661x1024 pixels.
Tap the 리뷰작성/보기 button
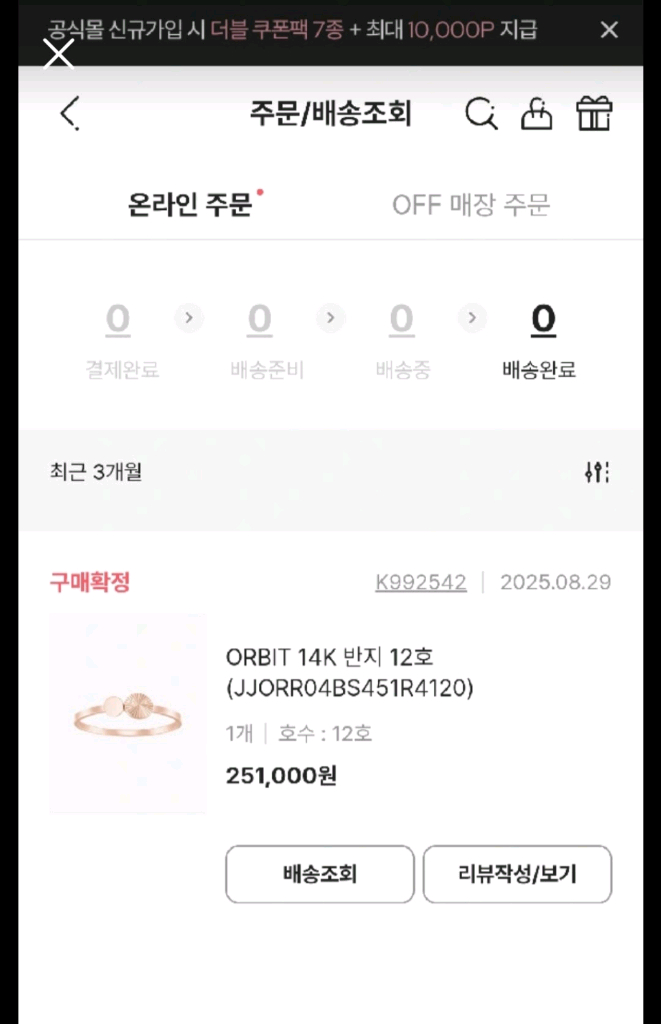click(x=517, y=874)
